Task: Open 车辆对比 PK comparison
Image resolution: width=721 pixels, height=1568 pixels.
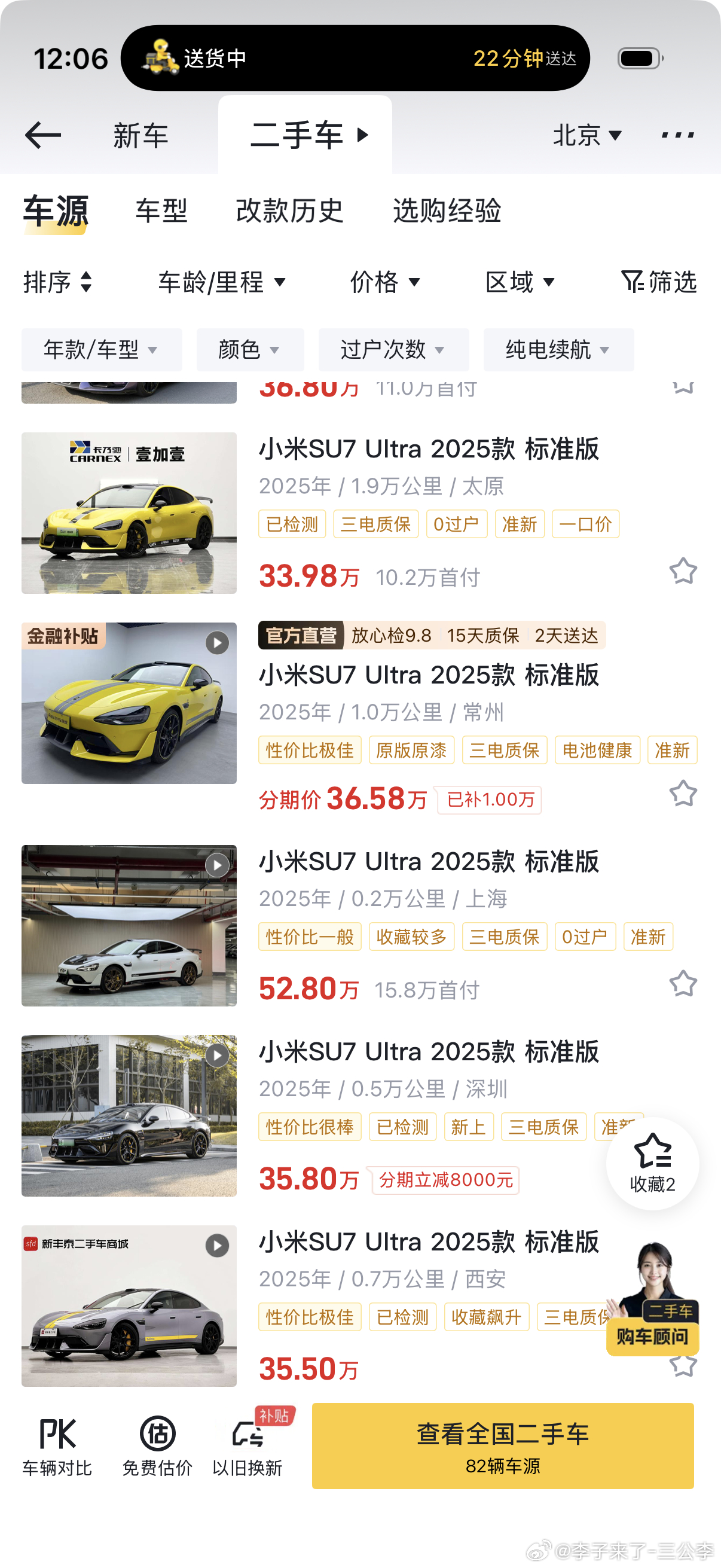Action: (x=57, y=1446)
